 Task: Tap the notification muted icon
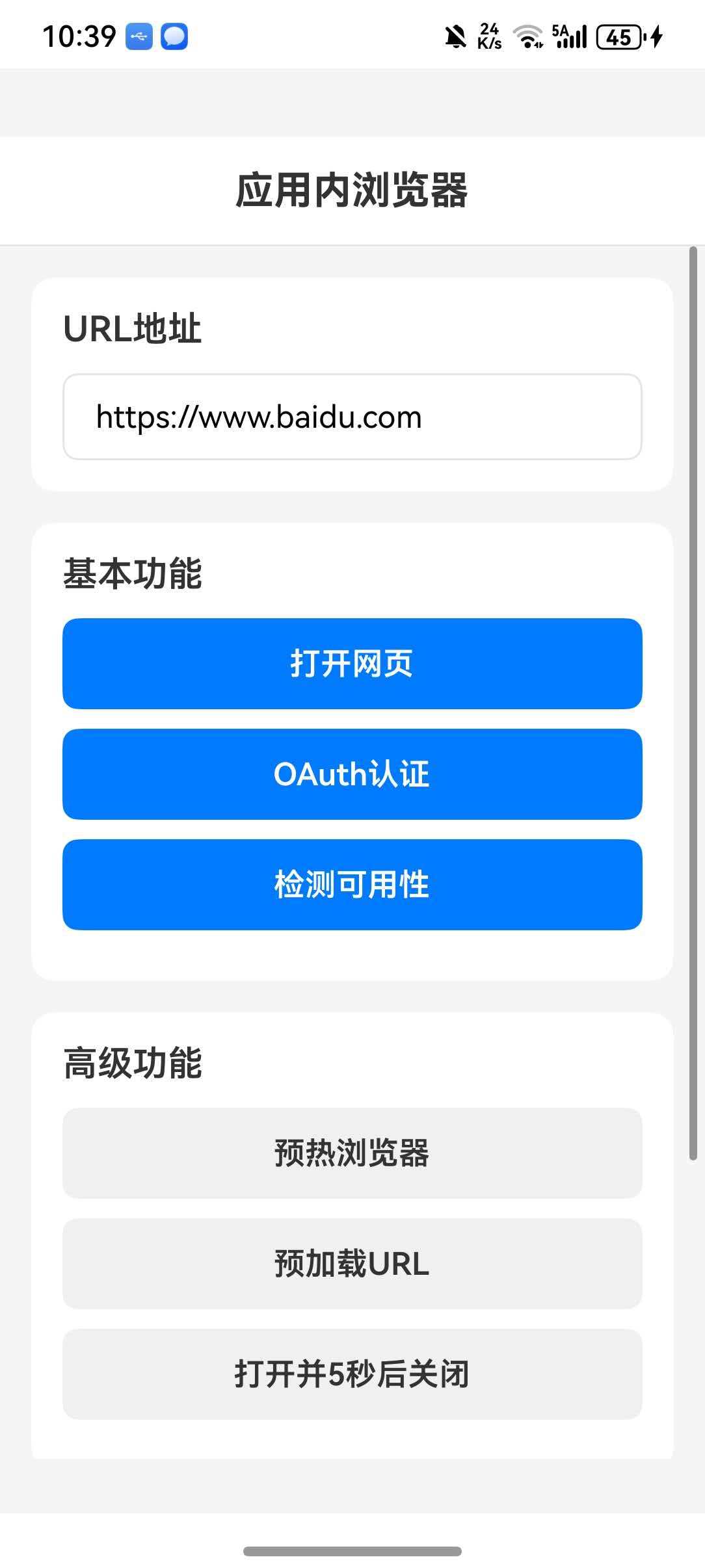[455, 37]
